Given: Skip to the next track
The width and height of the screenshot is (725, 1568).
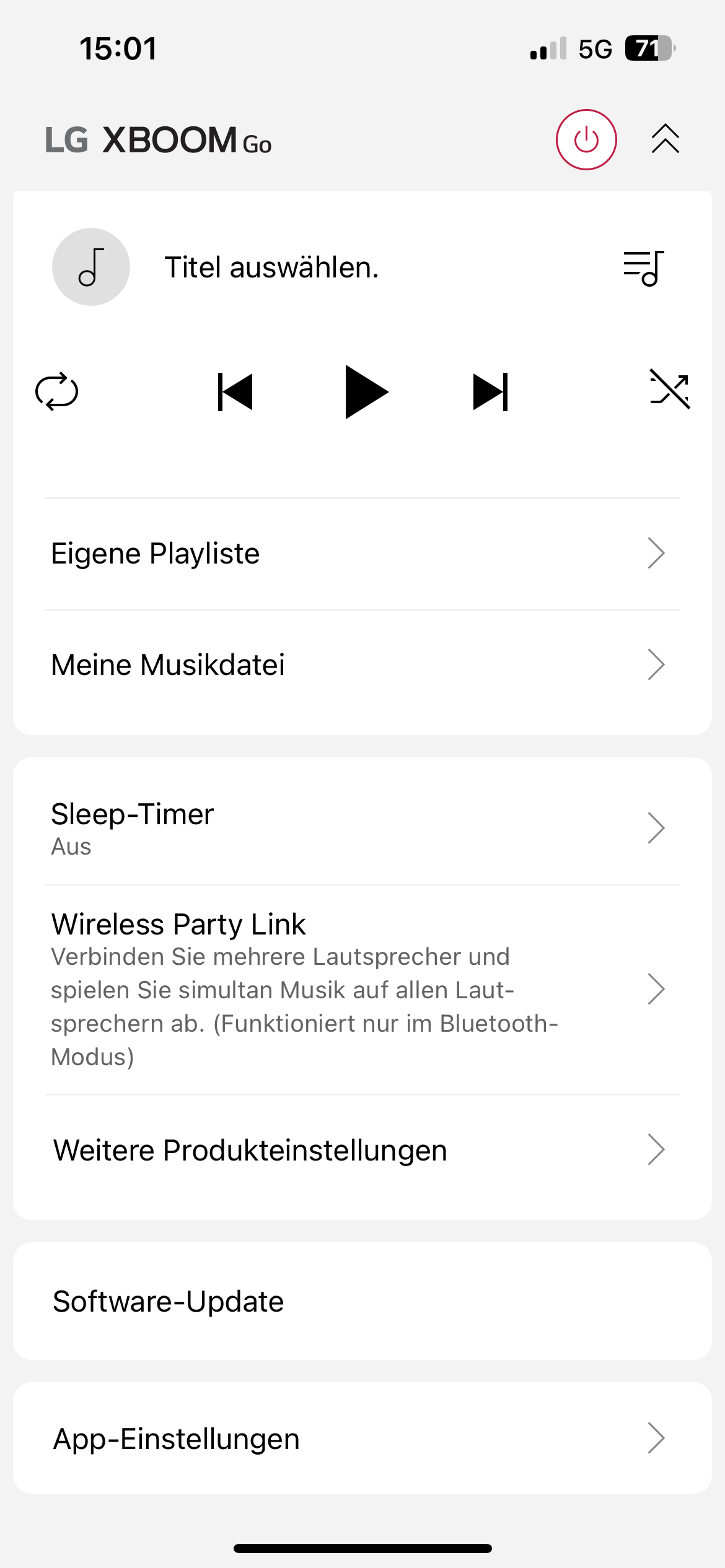Looking at the screenshot, I should (x=490, y=392).
